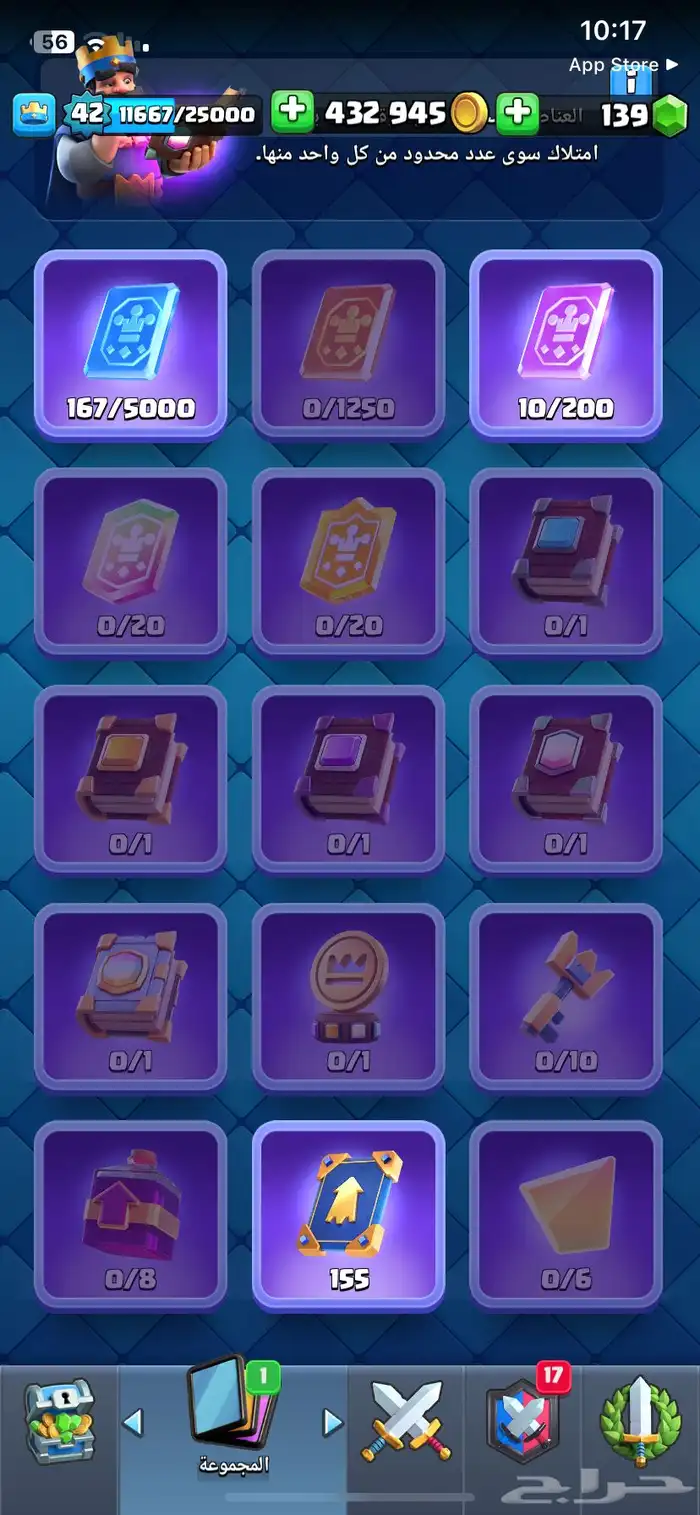Open the legendary wild card tile 0/20
The height and width of the screenshot is (1515, 700).
coord(131,560)
